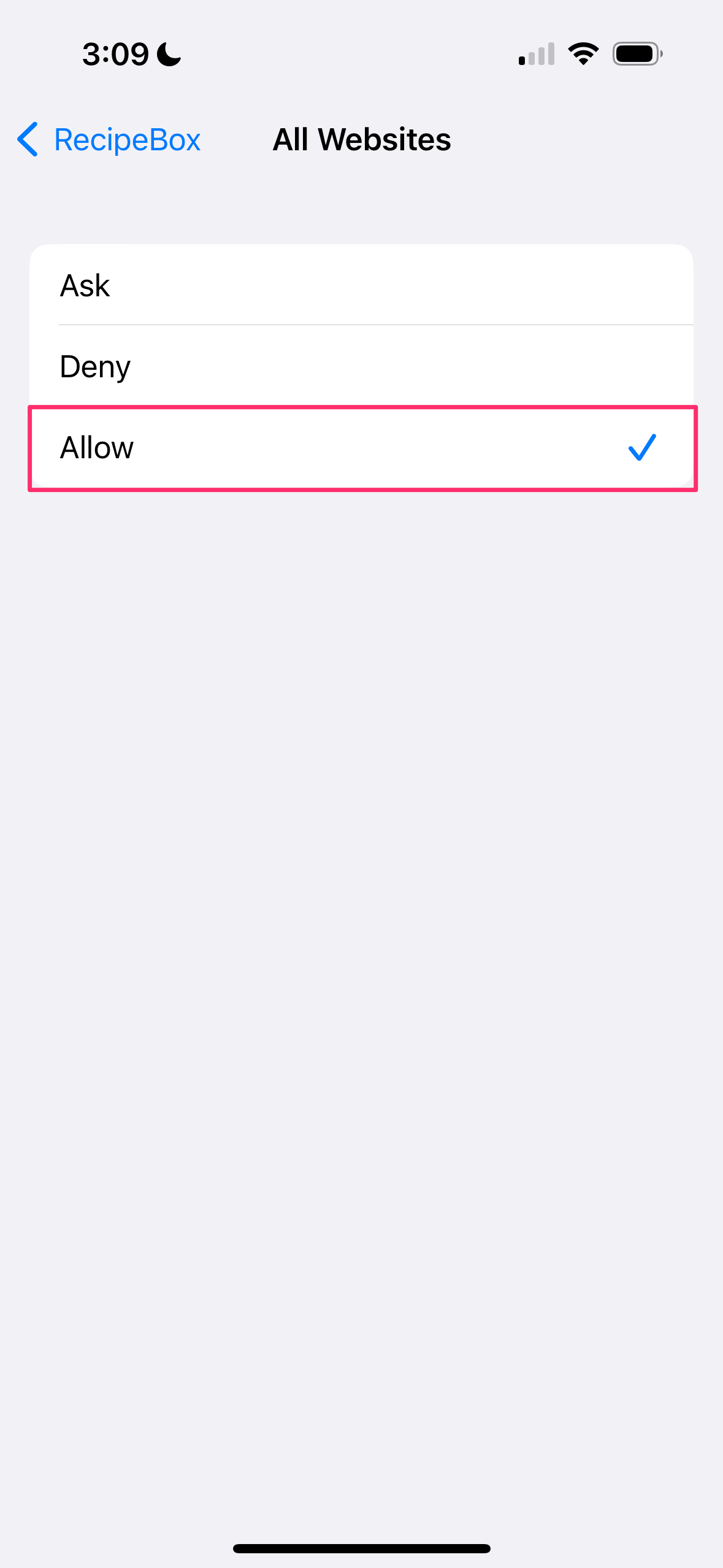Screen dimensions: 723x1568
Task: Choose Deny for all websites
Action: [361, 366]
